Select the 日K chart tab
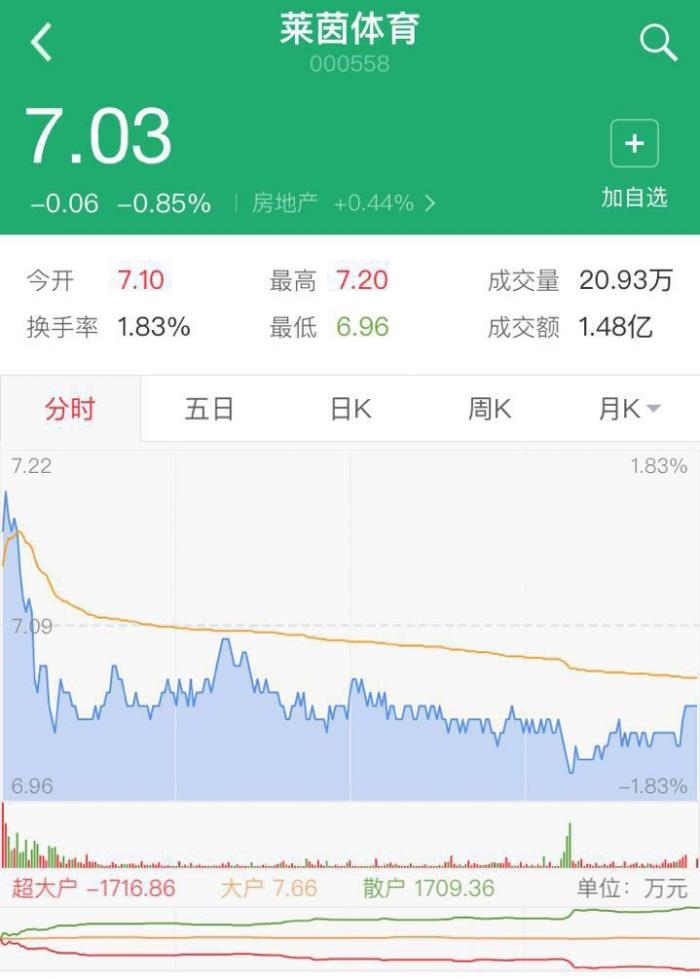 click(x=350, y=409)
